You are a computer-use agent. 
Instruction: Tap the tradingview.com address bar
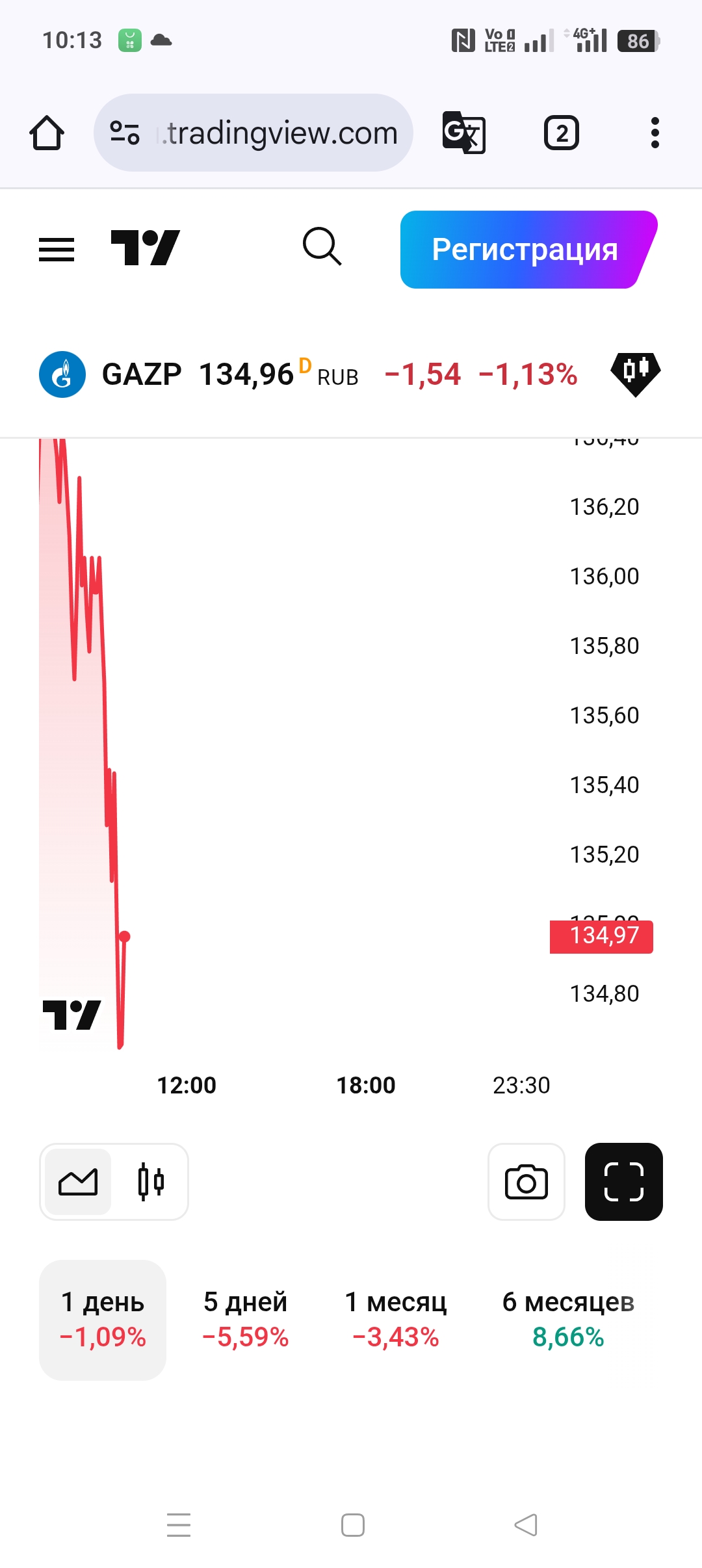pyautogui.click(x=253, y=133)
